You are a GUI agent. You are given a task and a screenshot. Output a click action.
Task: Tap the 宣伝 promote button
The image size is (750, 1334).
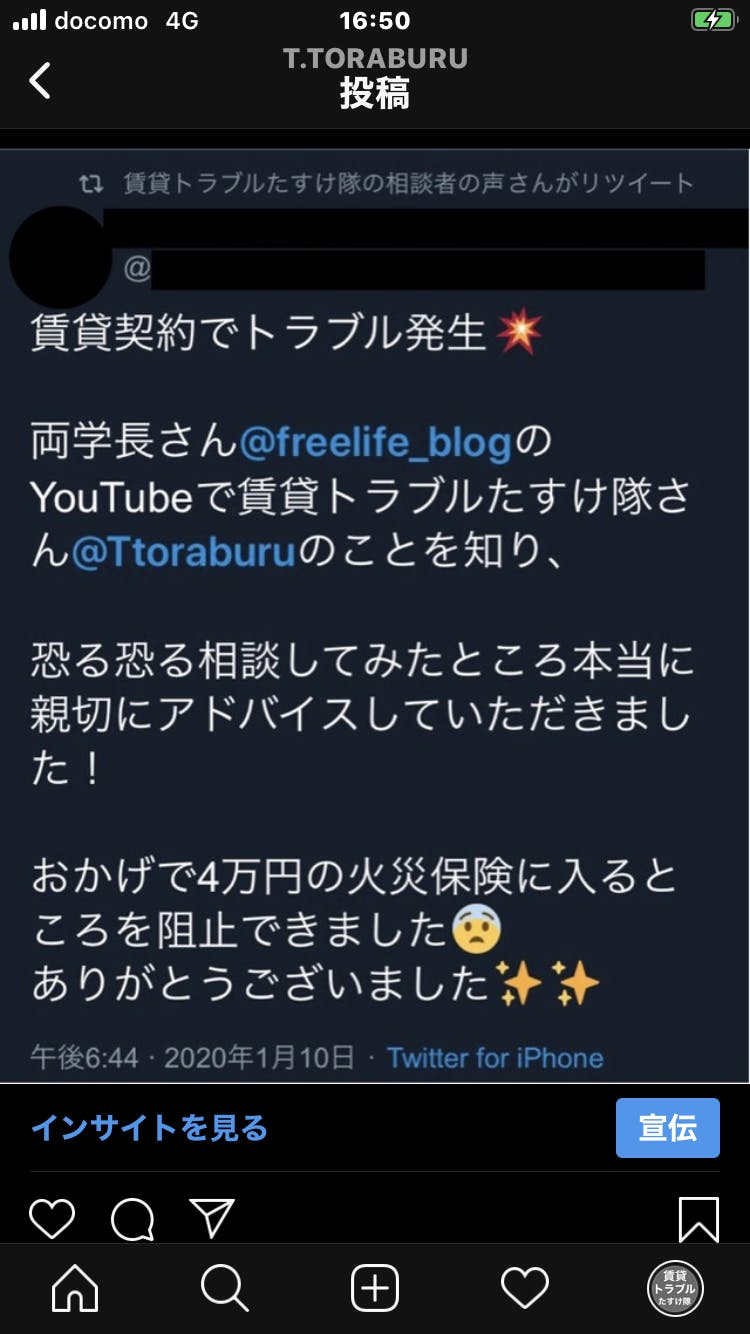coord(667,1128)
